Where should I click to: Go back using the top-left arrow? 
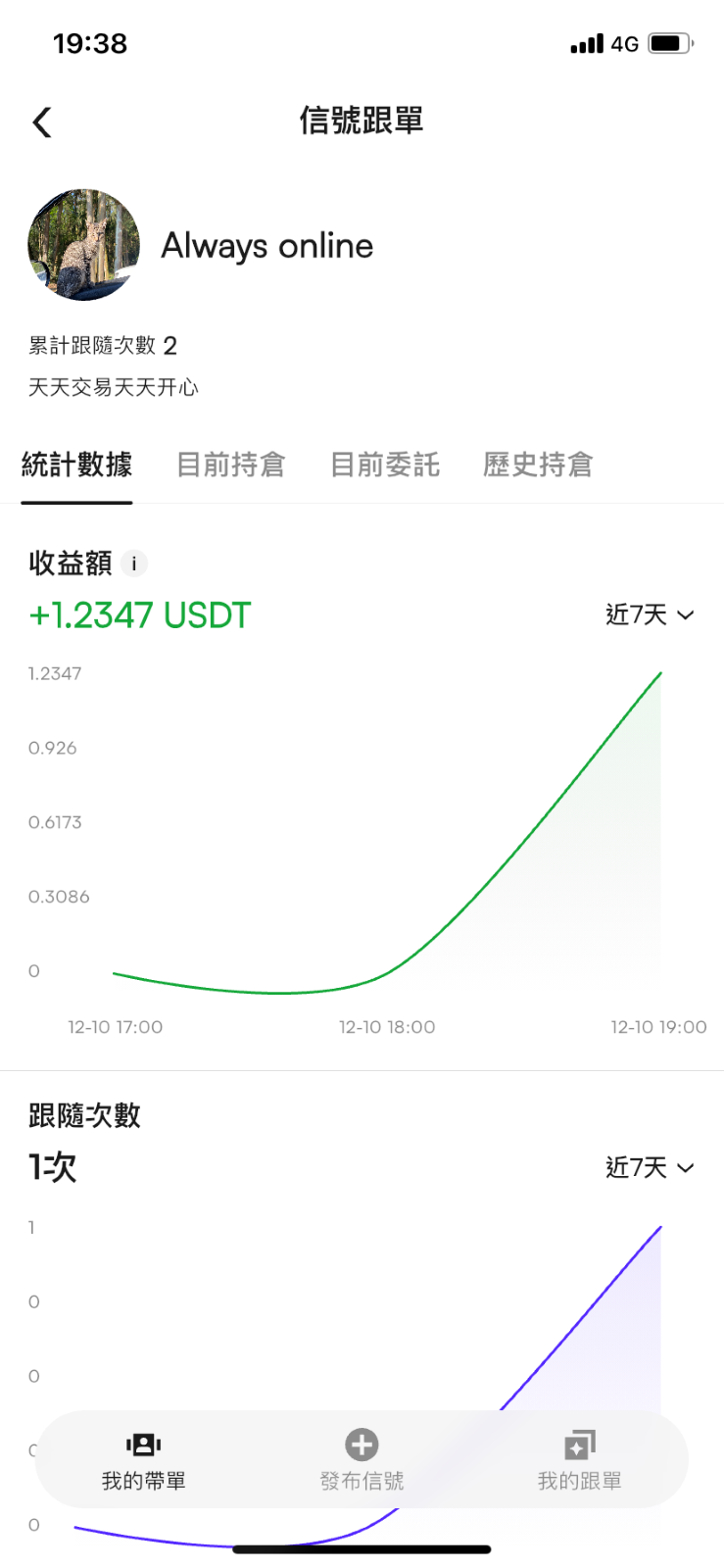[x=42, y=122]
